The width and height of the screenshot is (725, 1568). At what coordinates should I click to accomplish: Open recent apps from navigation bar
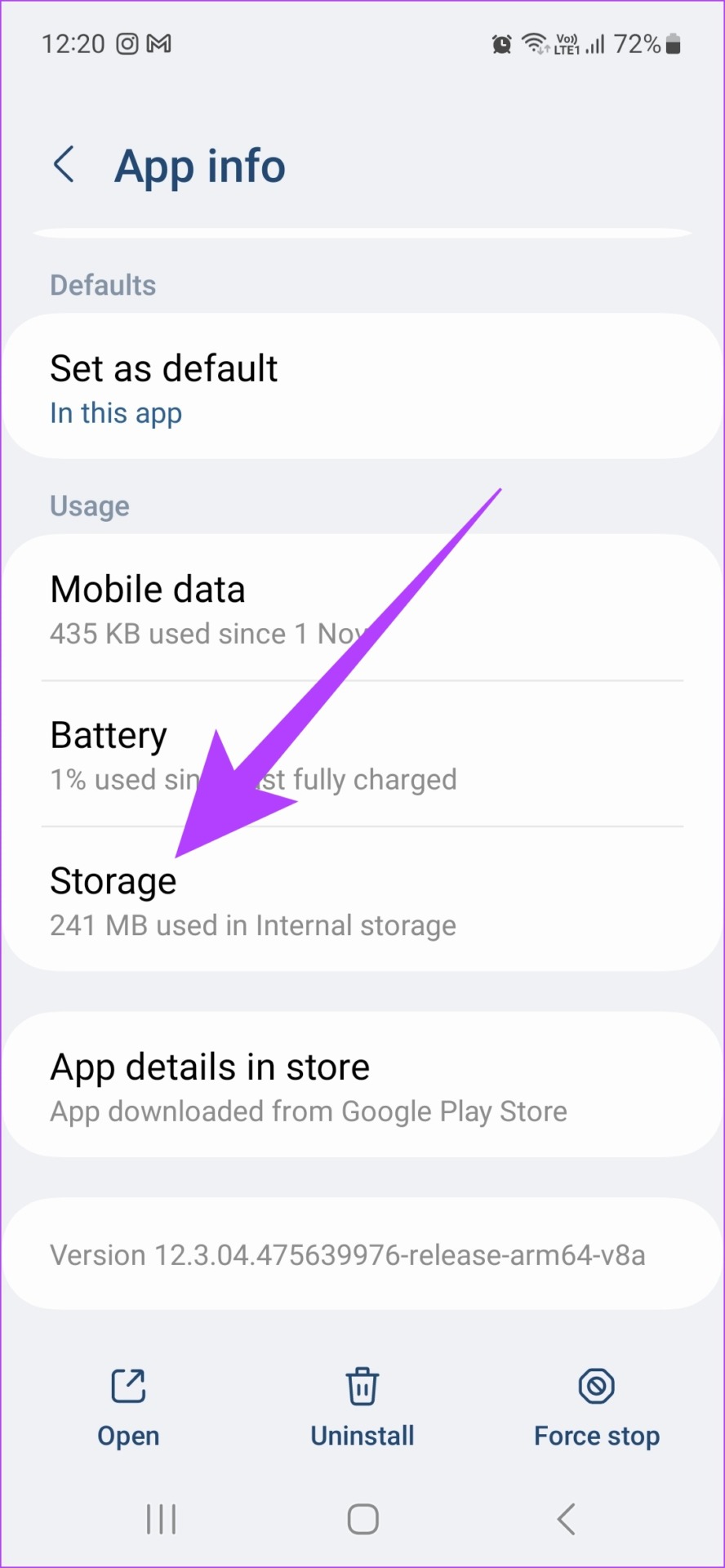coord(161,1519)
